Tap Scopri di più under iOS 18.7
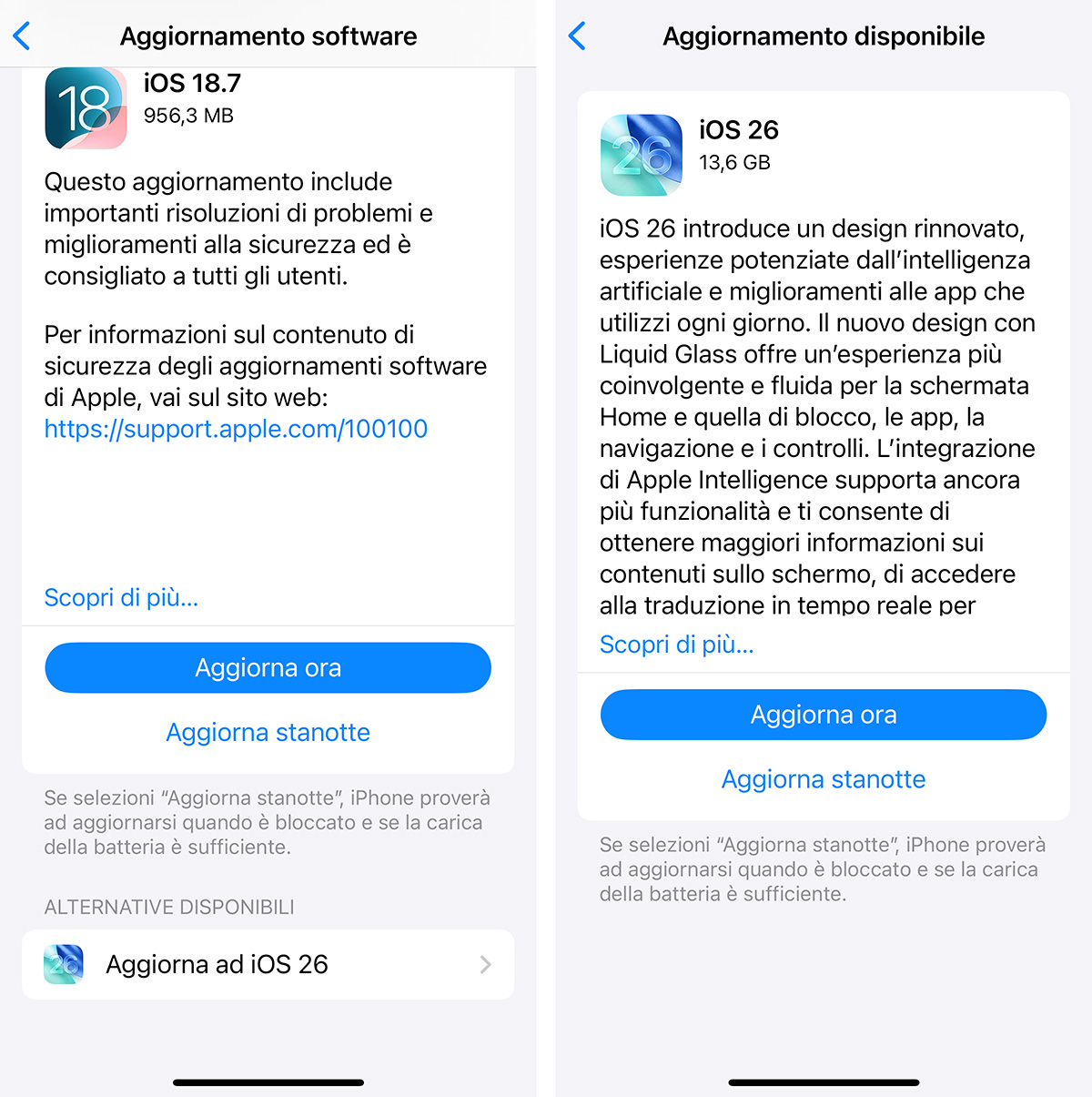Viewport: 1092px width, 1097px height. (x=121, y=597)
